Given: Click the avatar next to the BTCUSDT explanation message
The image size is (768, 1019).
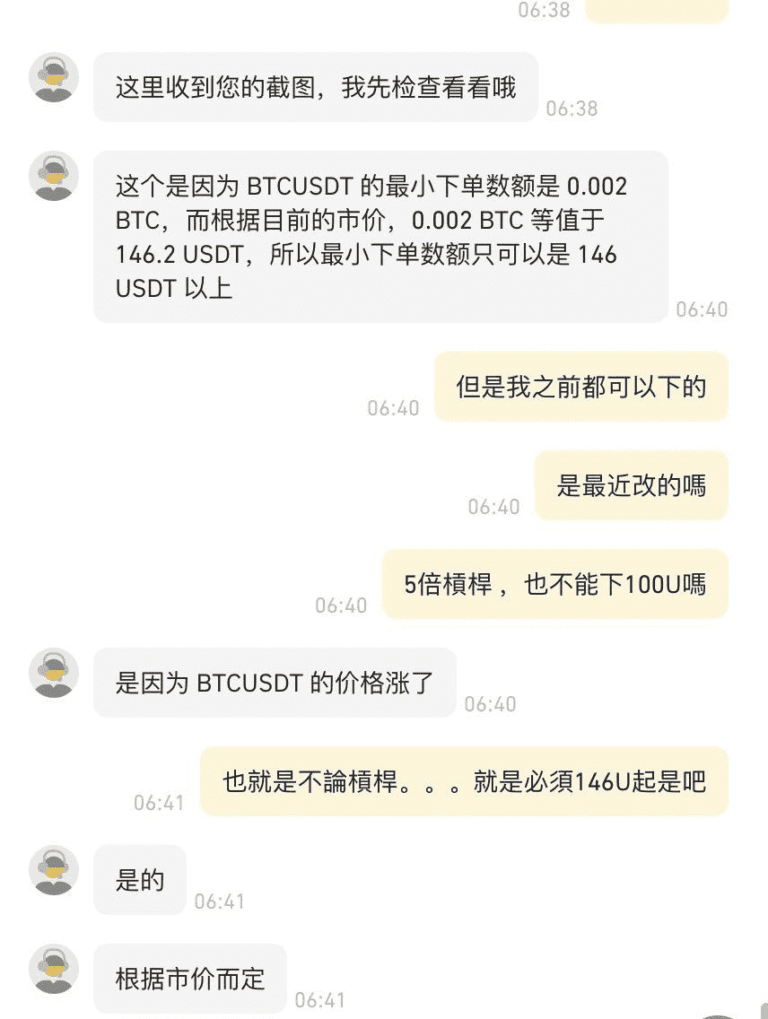Looking at the screenshot, I should [53, 176].
